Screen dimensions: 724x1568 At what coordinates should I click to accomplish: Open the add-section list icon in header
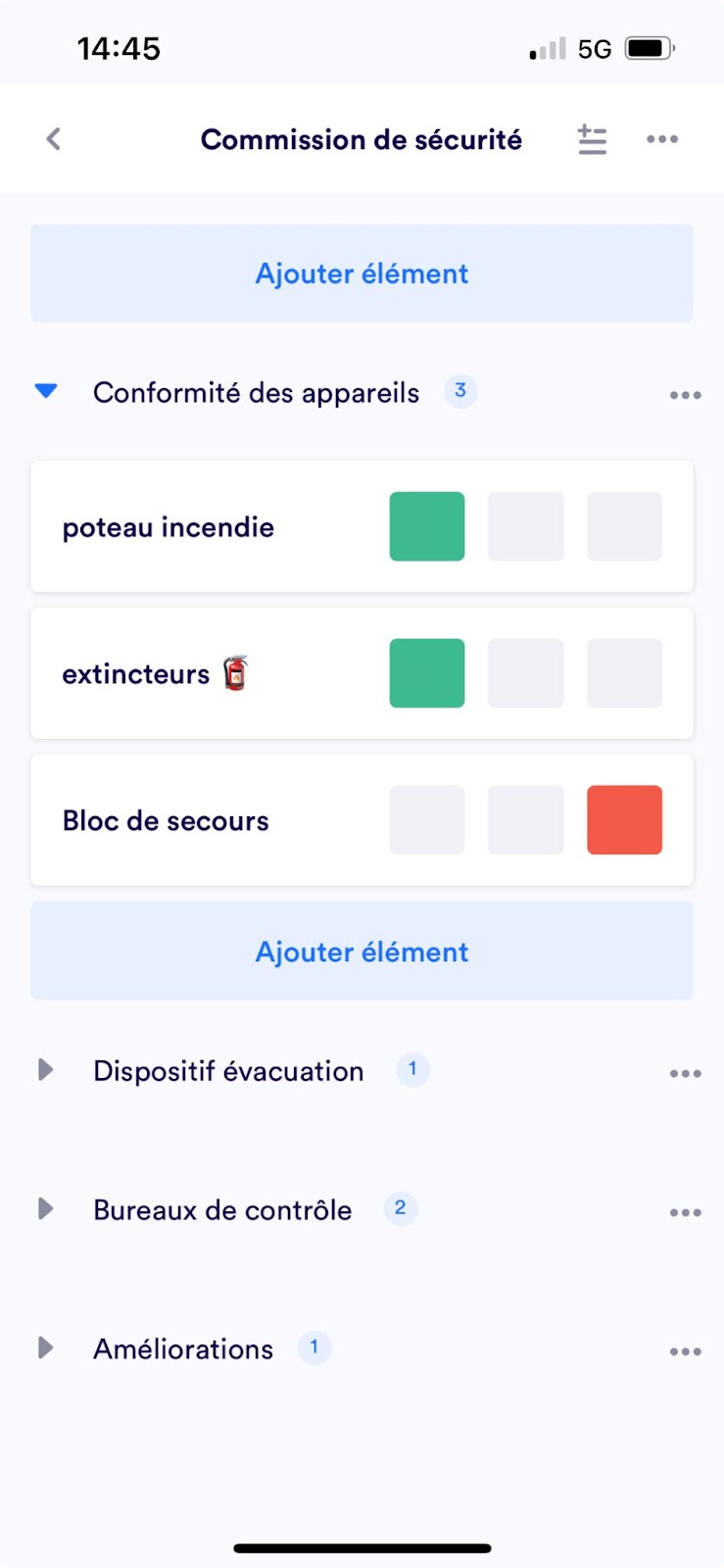point(592,139)
